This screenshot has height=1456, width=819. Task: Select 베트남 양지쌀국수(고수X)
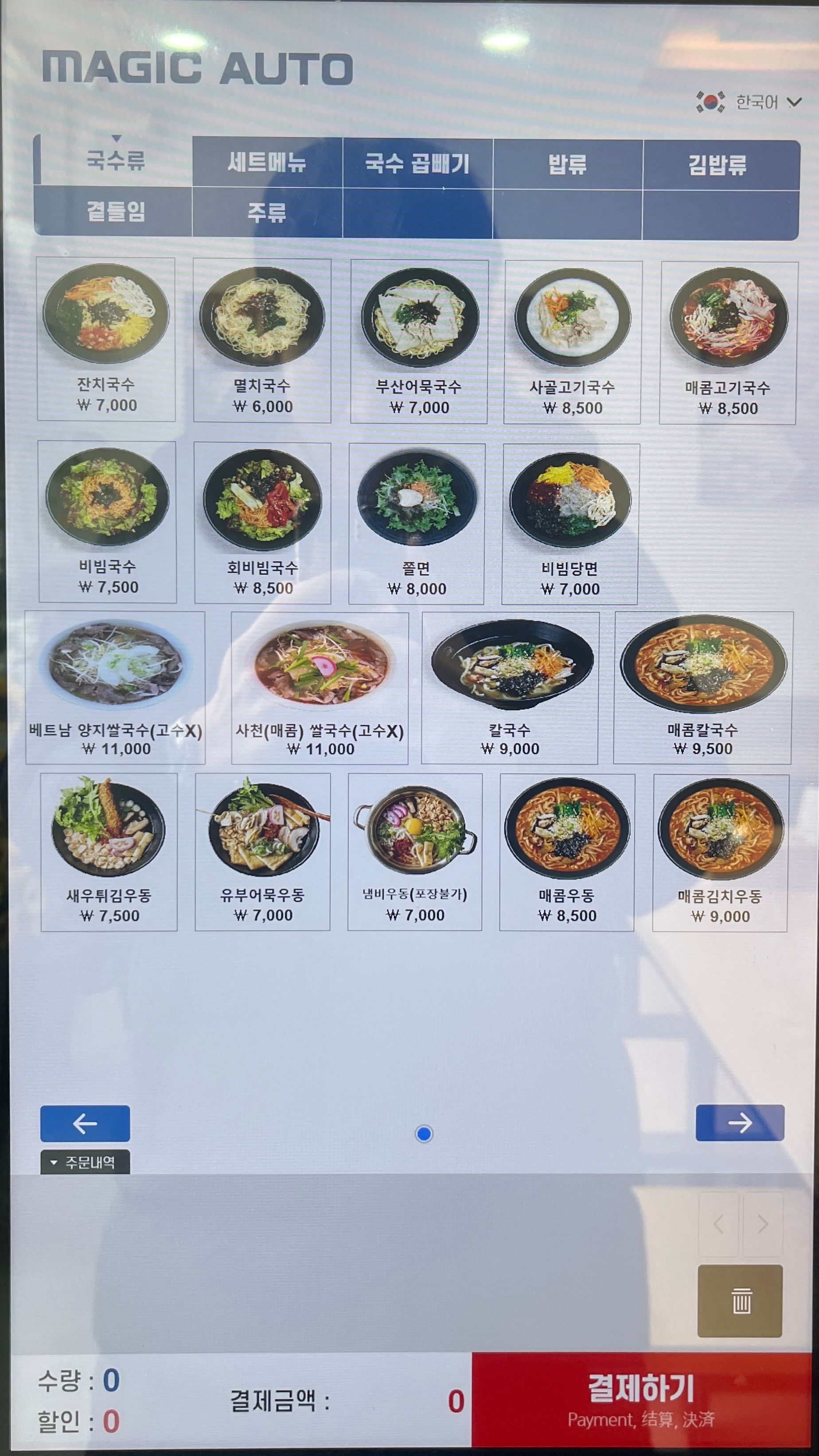pos(115,687)
